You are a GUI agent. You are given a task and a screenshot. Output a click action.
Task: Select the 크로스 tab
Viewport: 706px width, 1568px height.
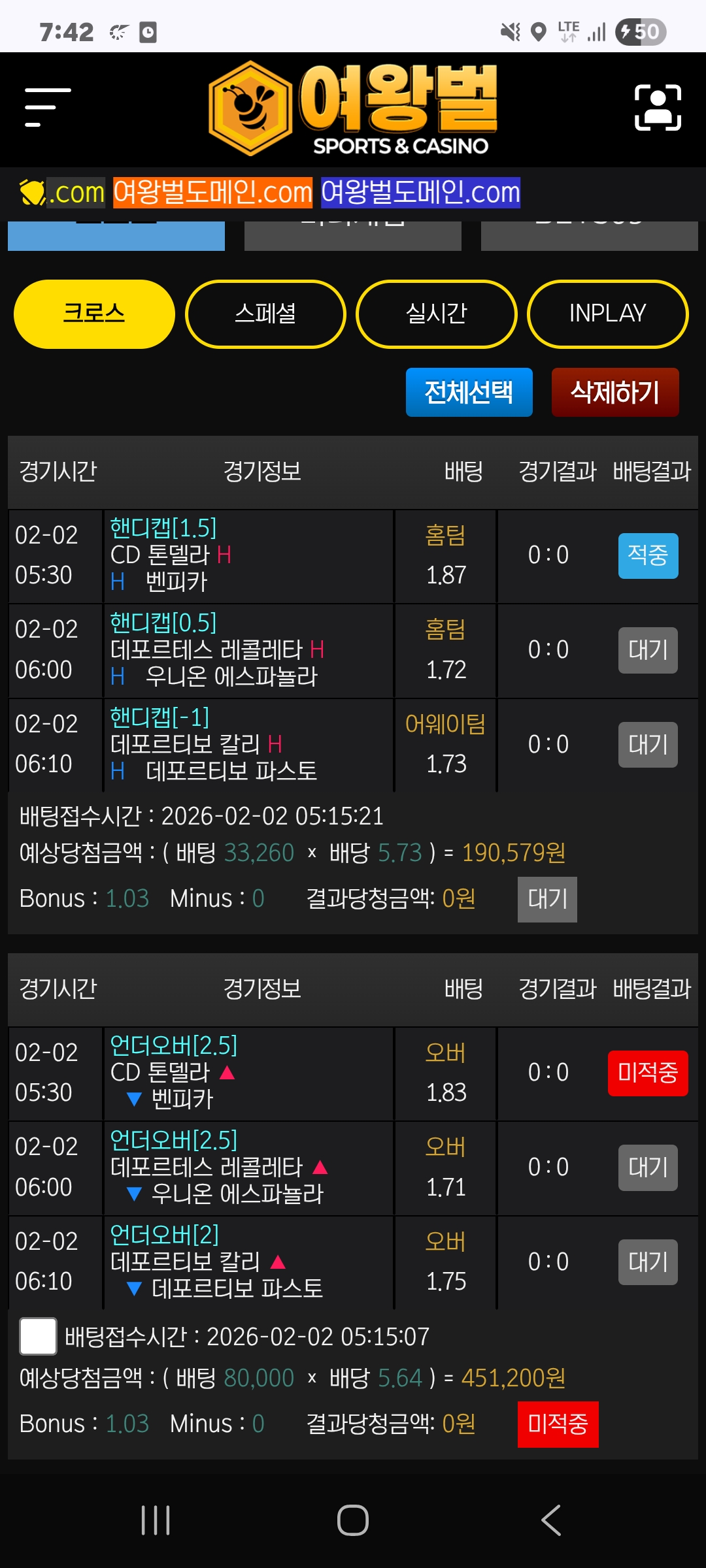click(93, 314)
